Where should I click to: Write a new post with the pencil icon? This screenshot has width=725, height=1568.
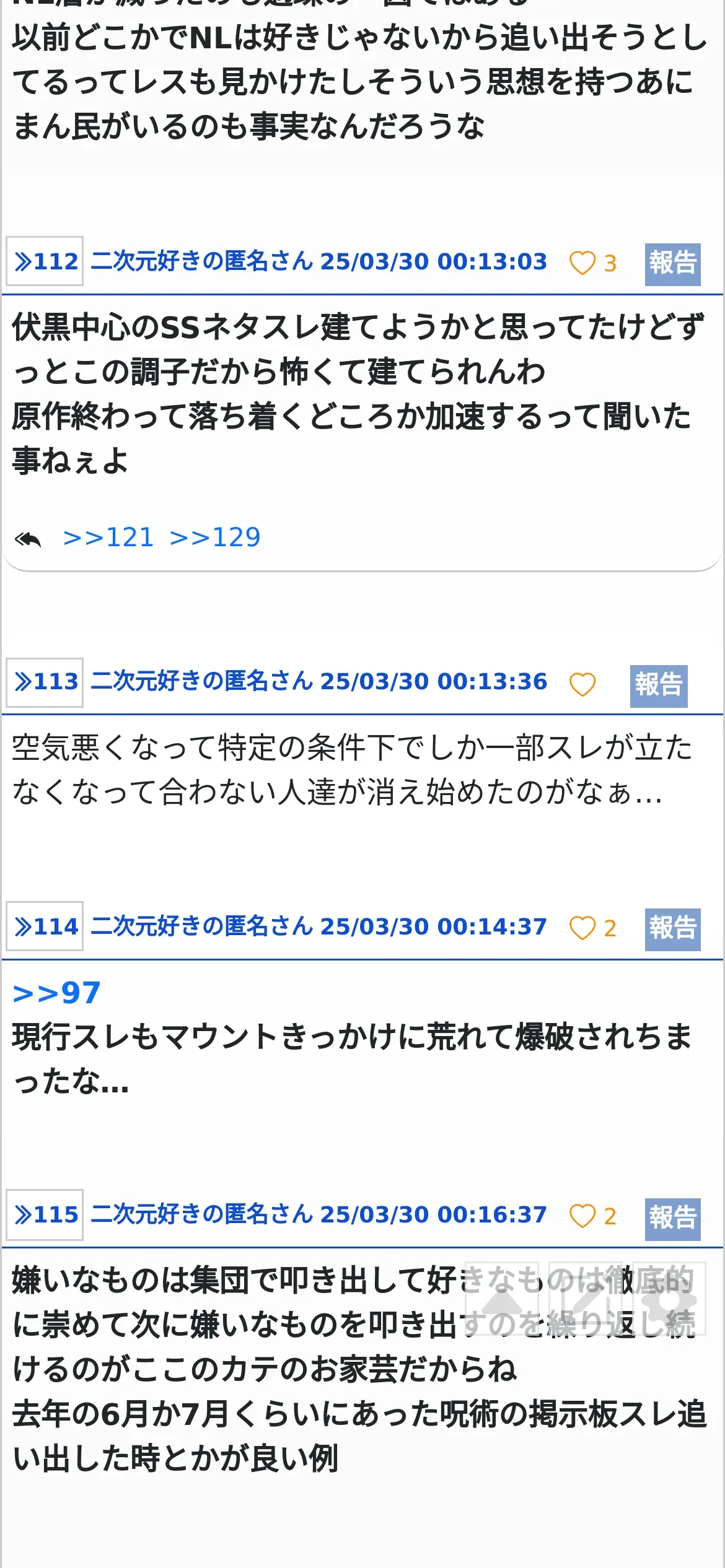[x=586, y=1298]
